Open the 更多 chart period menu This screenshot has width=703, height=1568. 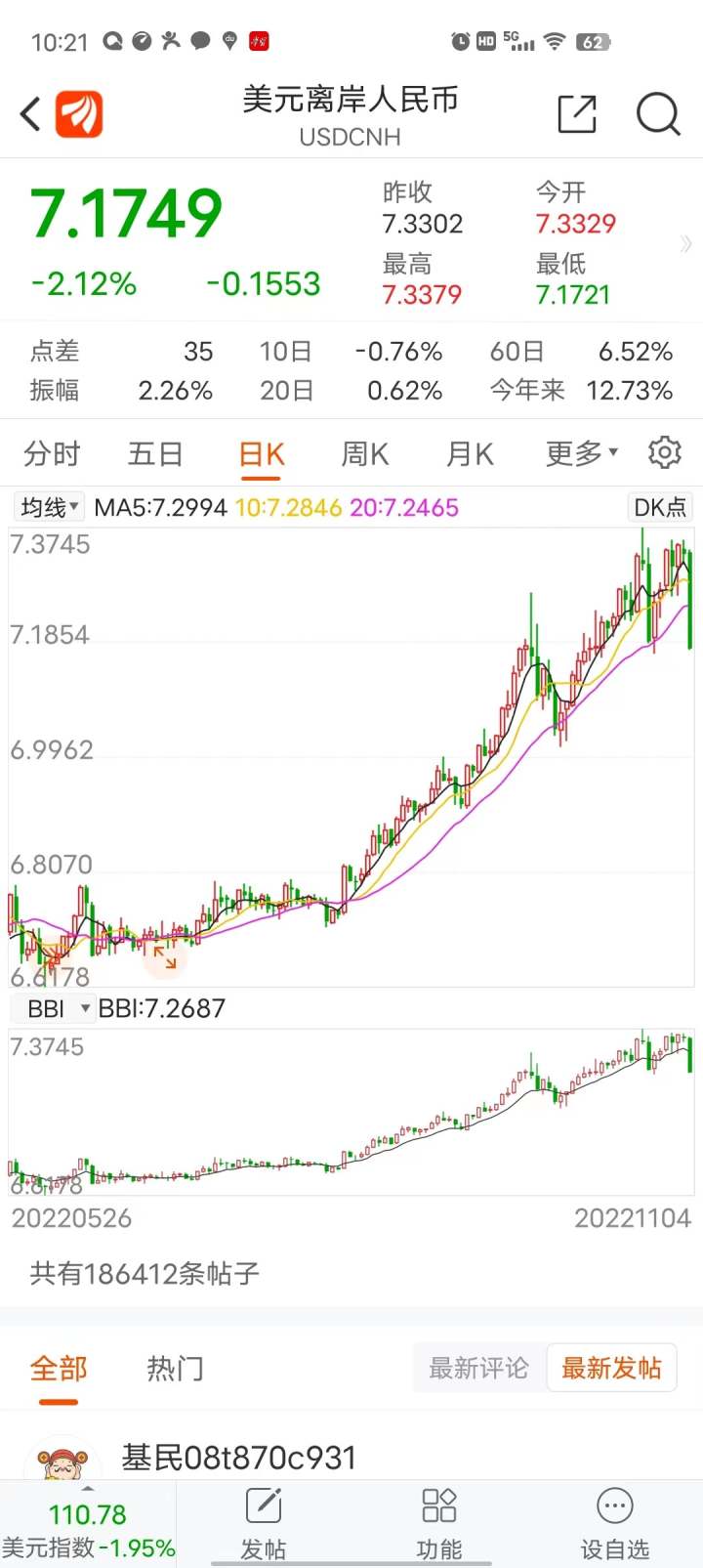[x=579, y=452]
